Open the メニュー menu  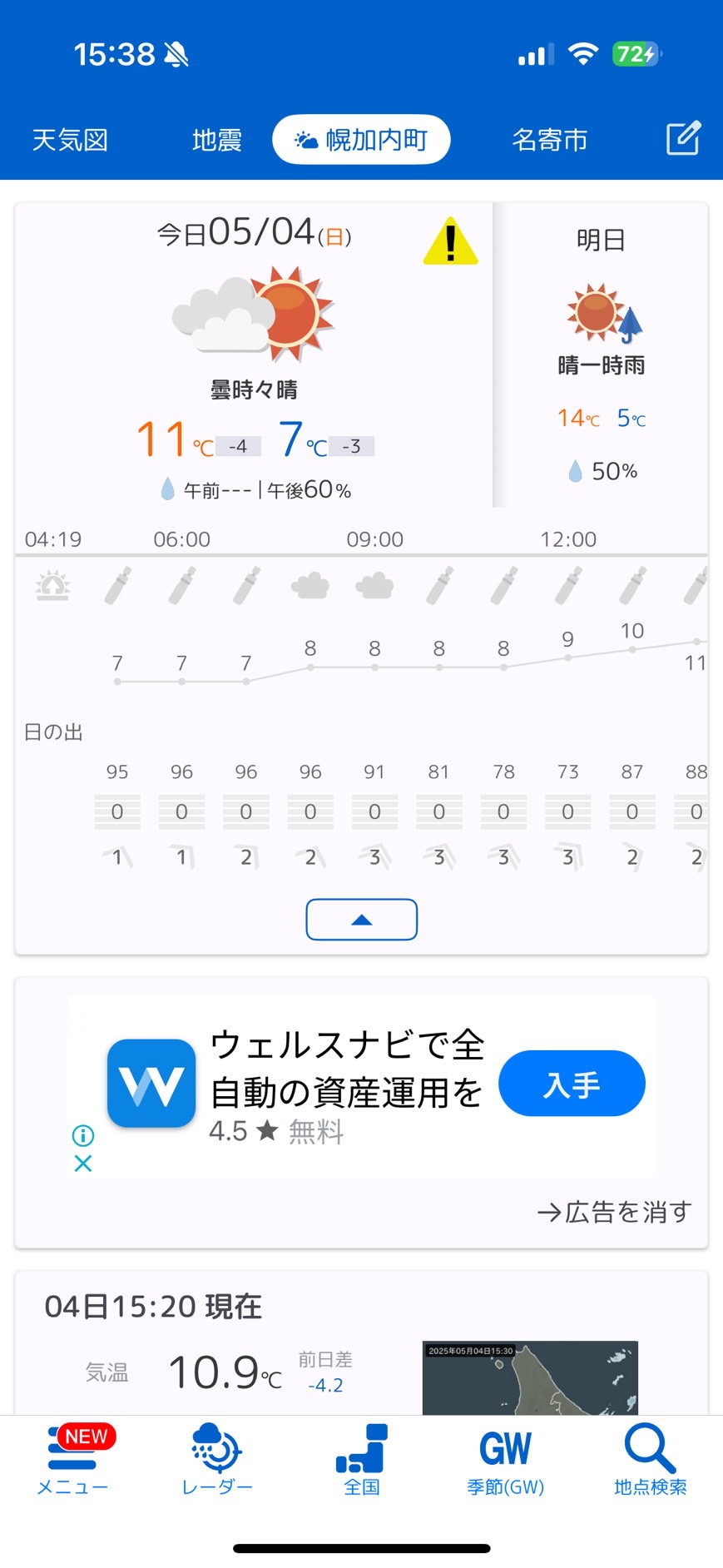pyautogui.click(x=72, y=1461)
